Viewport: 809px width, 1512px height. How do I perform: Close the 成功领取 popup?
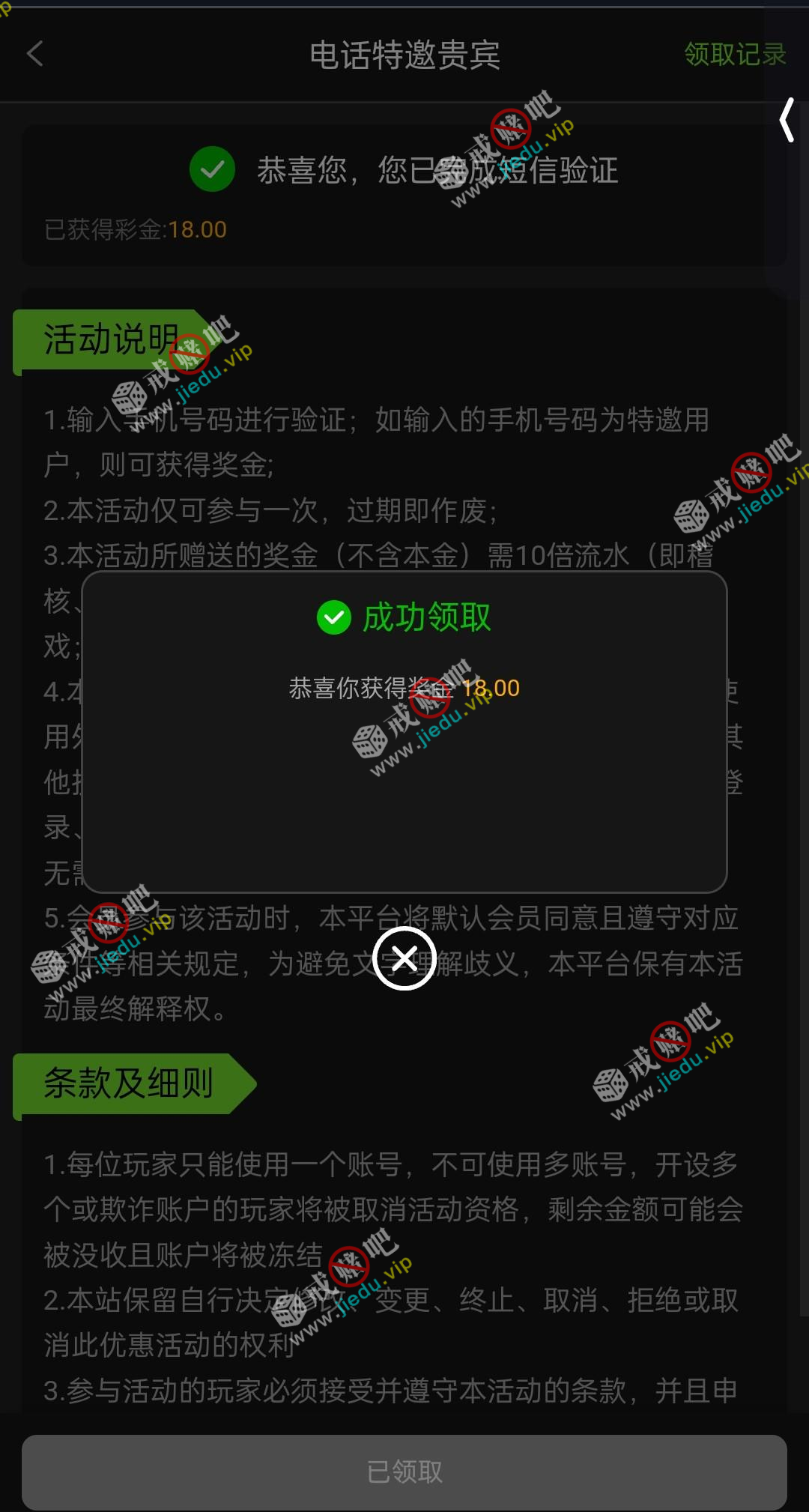[x=404, y=958]
